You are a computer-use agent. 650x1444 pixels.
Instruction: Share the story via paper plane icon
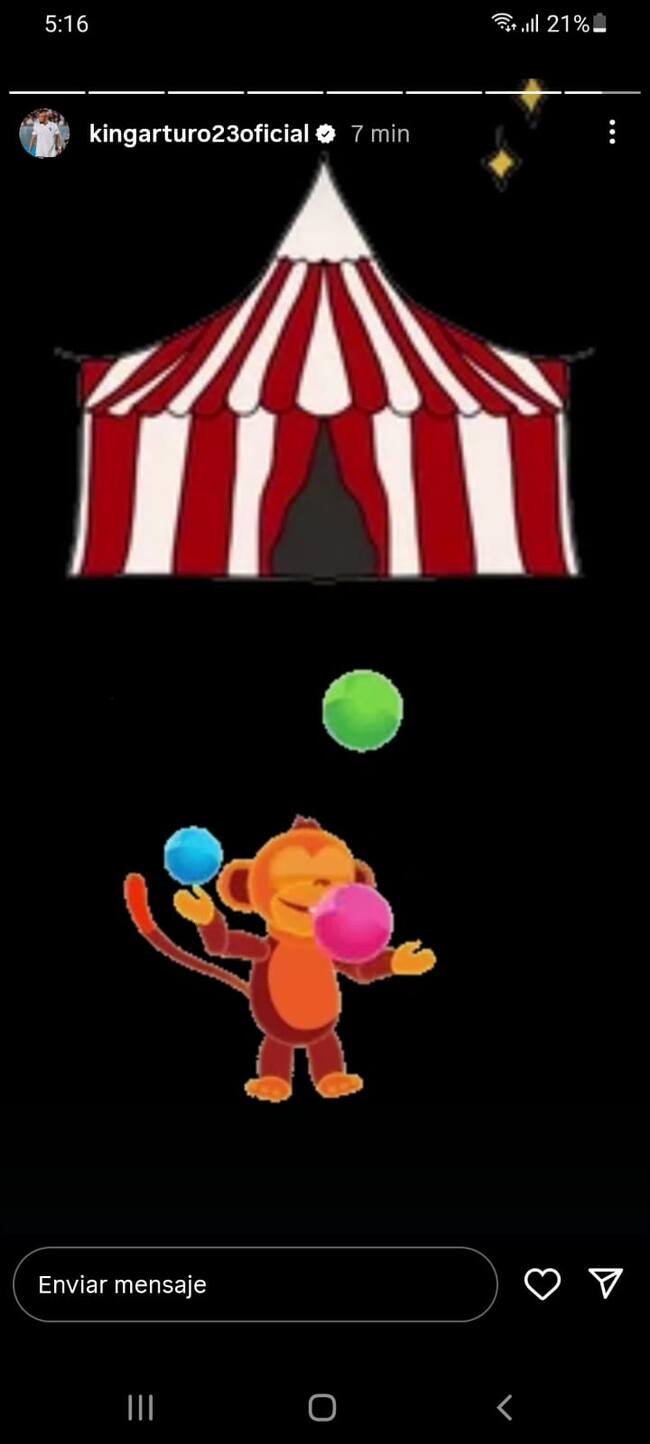click(x=606, y=1283)
